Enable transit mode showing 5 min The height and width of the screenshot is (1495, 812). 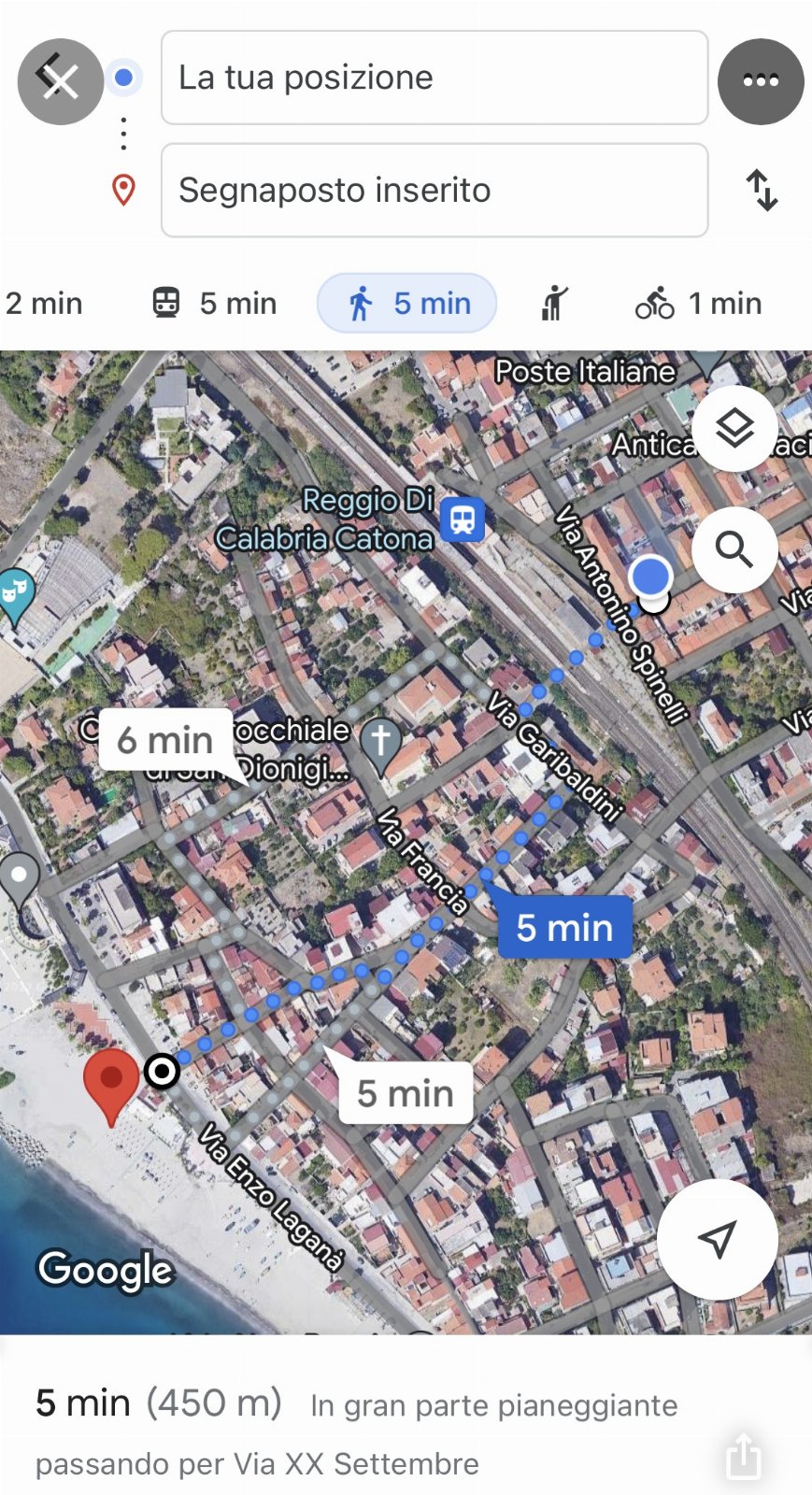[213, 302]
